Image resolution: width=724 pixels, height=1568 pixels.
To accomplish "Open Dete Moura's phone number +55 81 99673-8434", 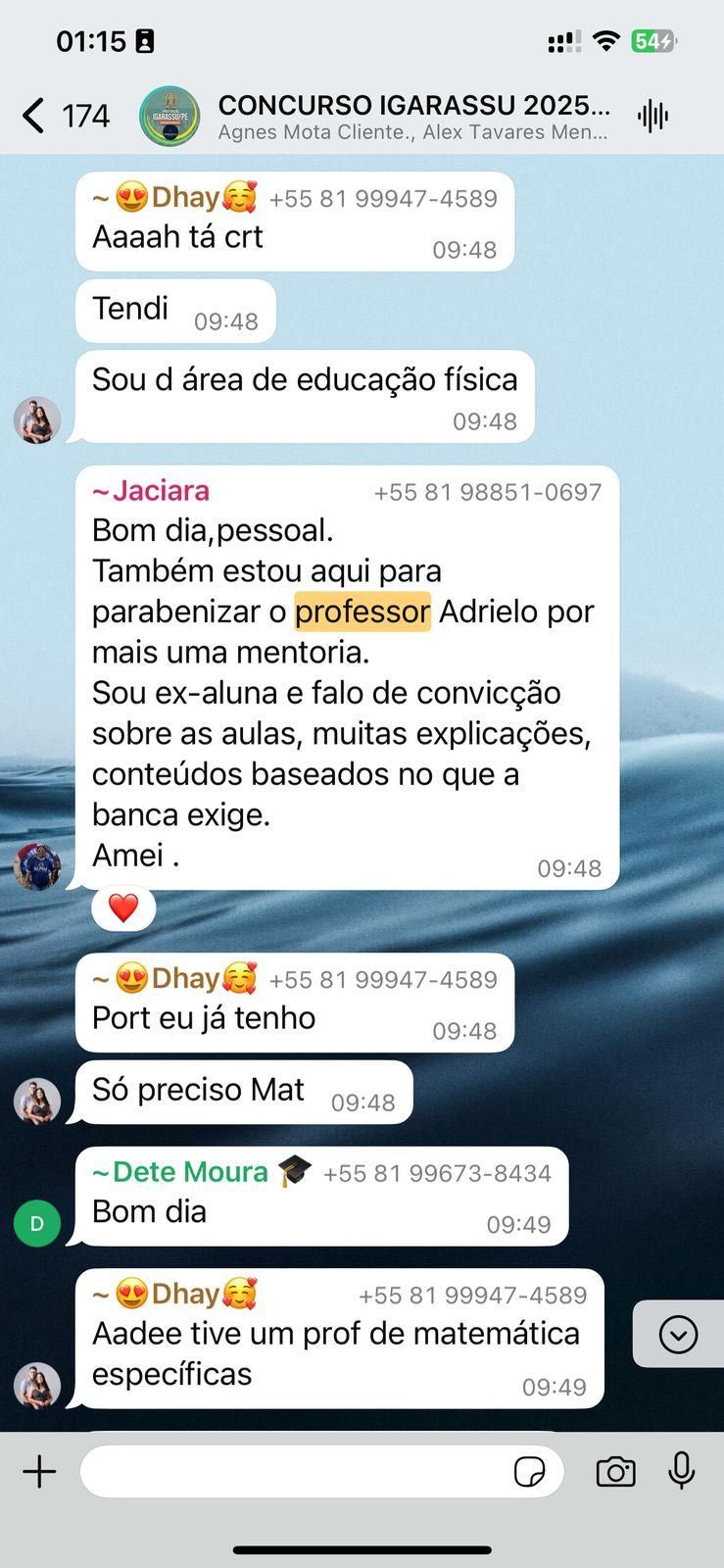I will point(437,1173).
